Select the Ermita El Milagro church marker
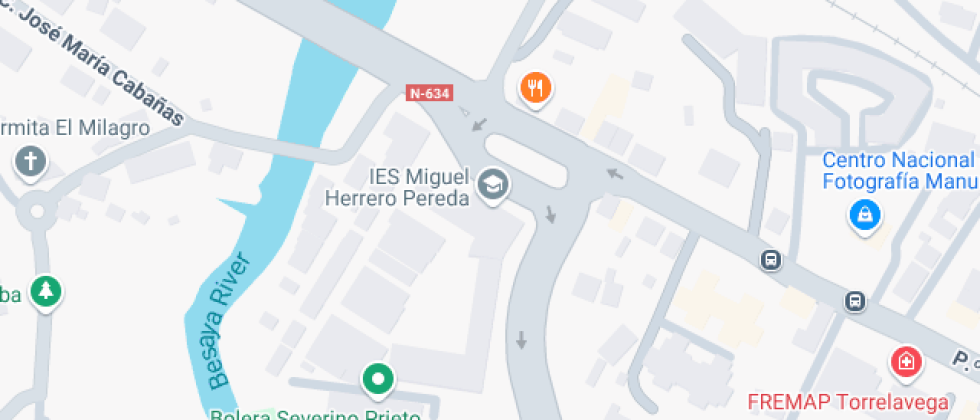The image size is (980, 420). (30, 160)
